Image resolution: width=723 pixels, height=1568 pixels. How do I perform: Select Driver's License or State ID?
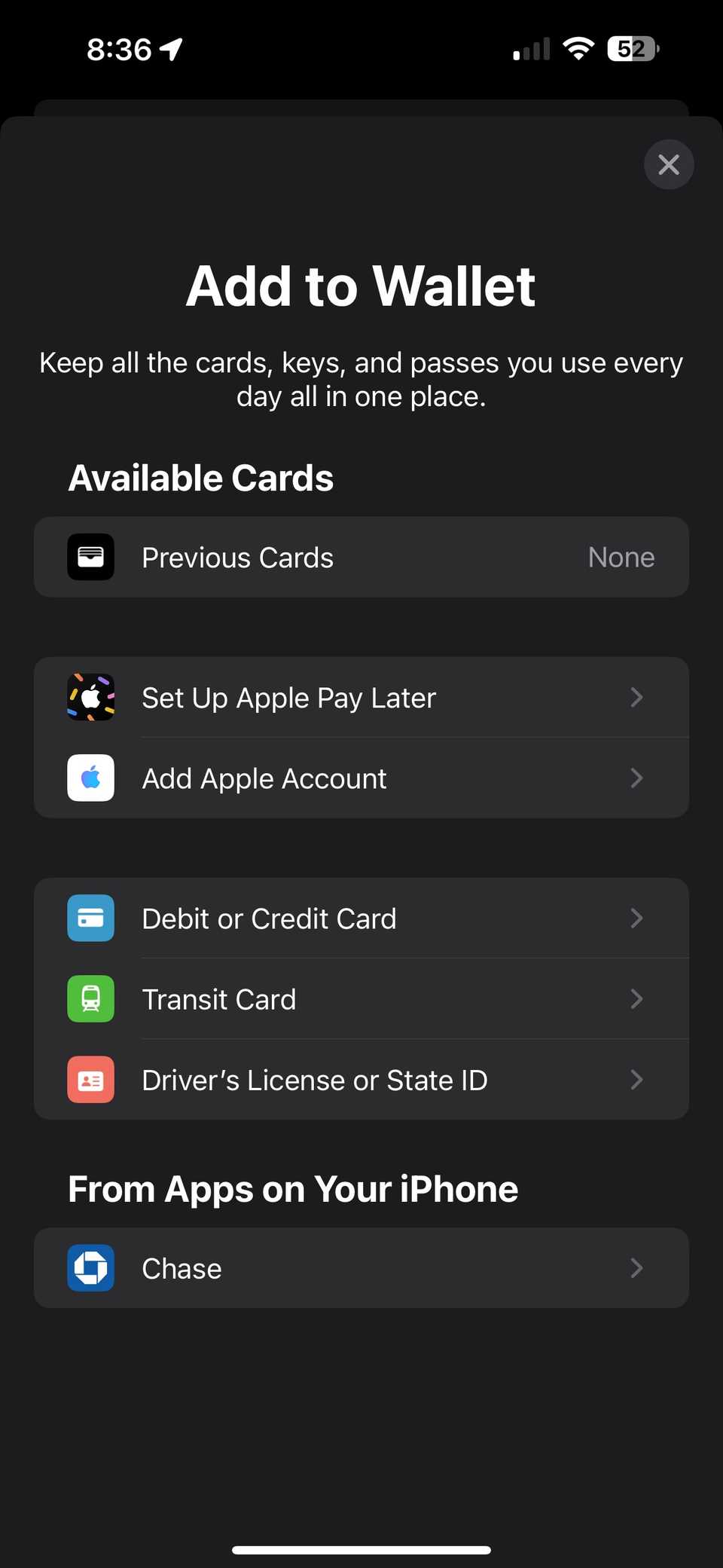click(x=361, y=1080)
